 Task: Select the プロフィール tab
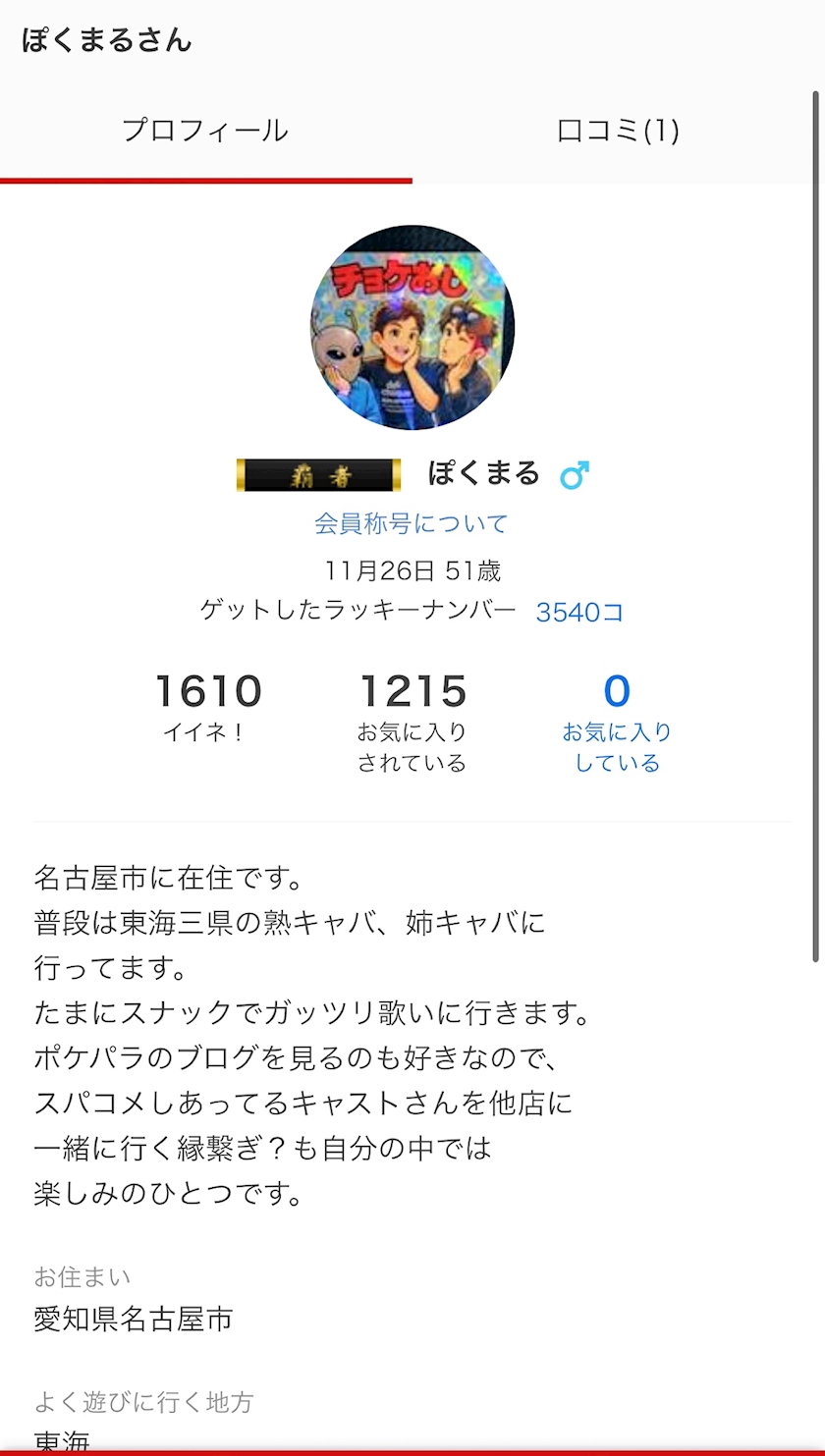pos(205,131)
